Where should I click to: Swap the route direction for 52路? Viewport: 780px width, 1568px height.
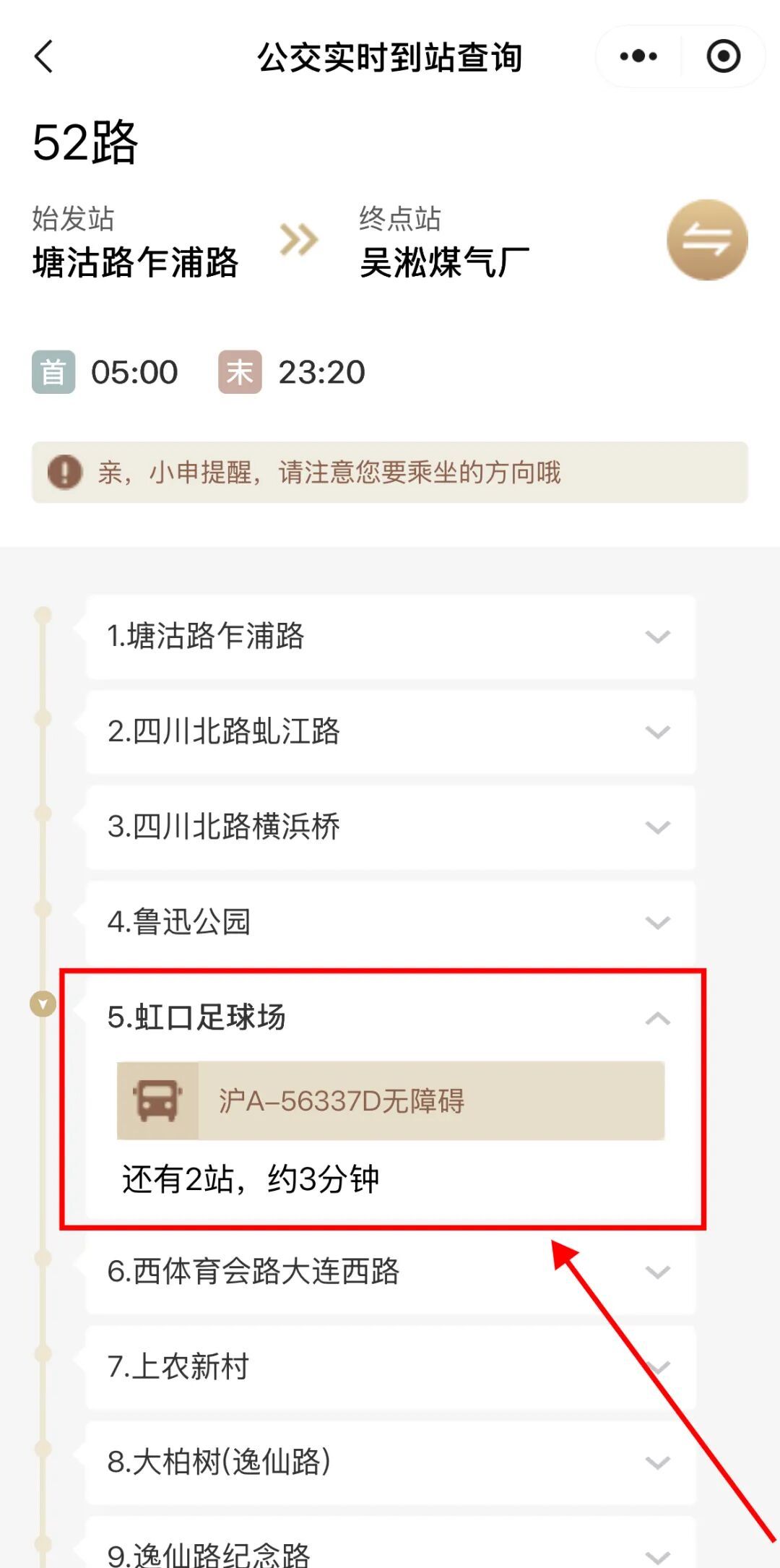tap(706, 240)
